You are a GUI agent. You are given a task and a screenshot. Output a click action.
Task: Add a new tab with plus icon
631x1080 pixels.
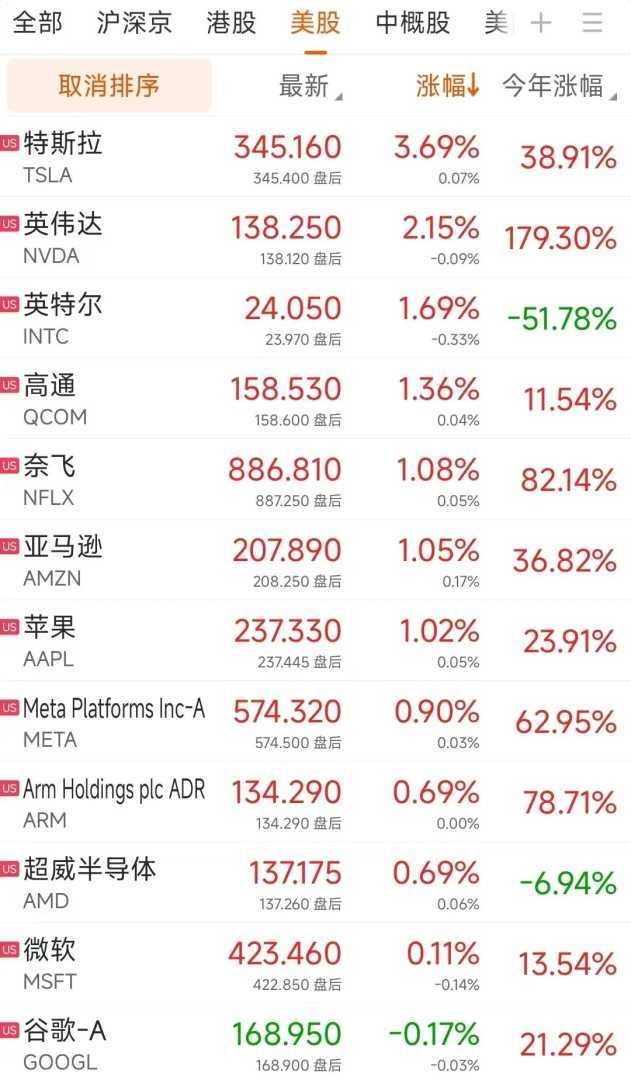pyautogui.click(x=541, y=23)
